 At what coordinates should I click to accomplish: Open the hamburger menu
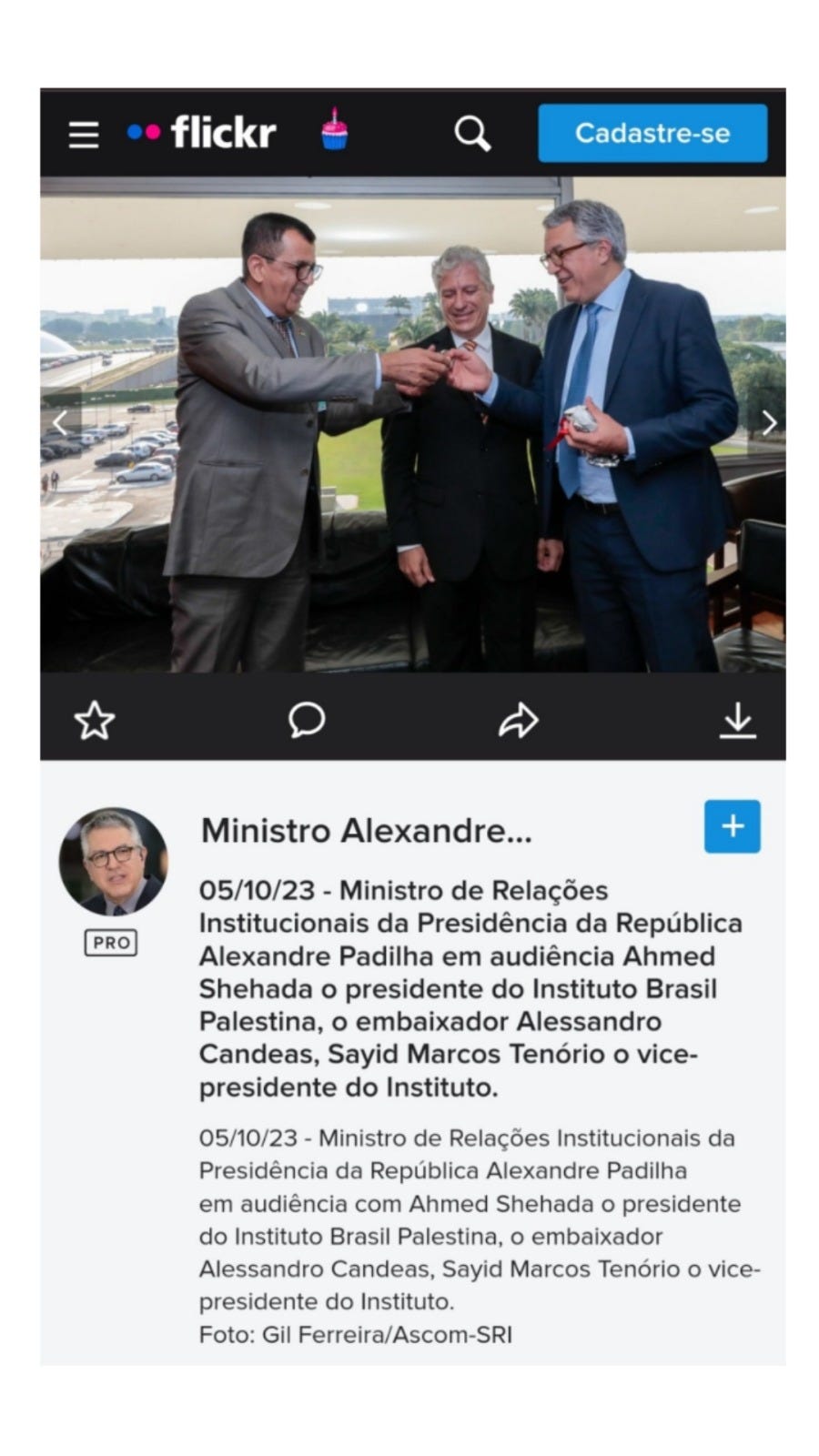point(84,134)
